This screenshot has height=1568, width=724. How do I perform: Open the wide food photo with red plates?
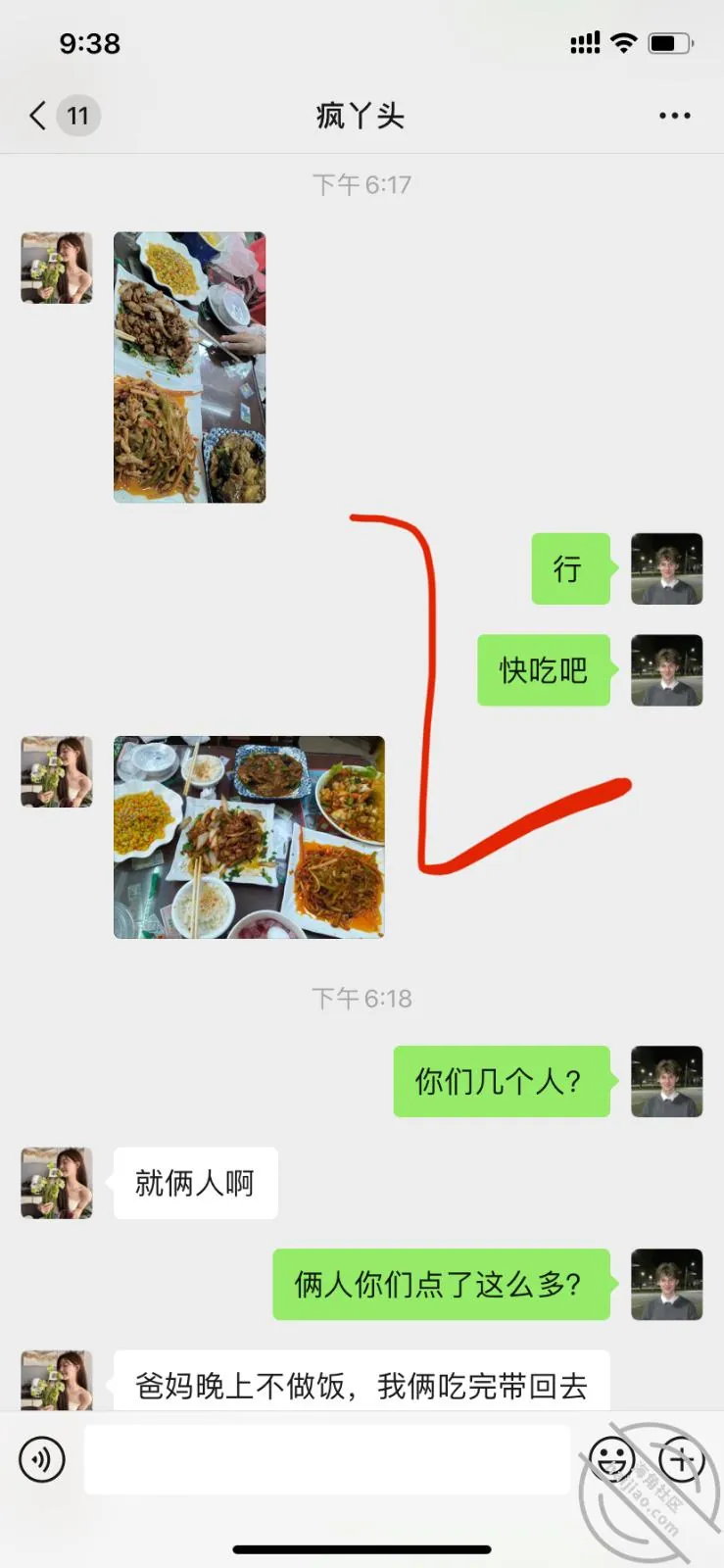point(249,837)
